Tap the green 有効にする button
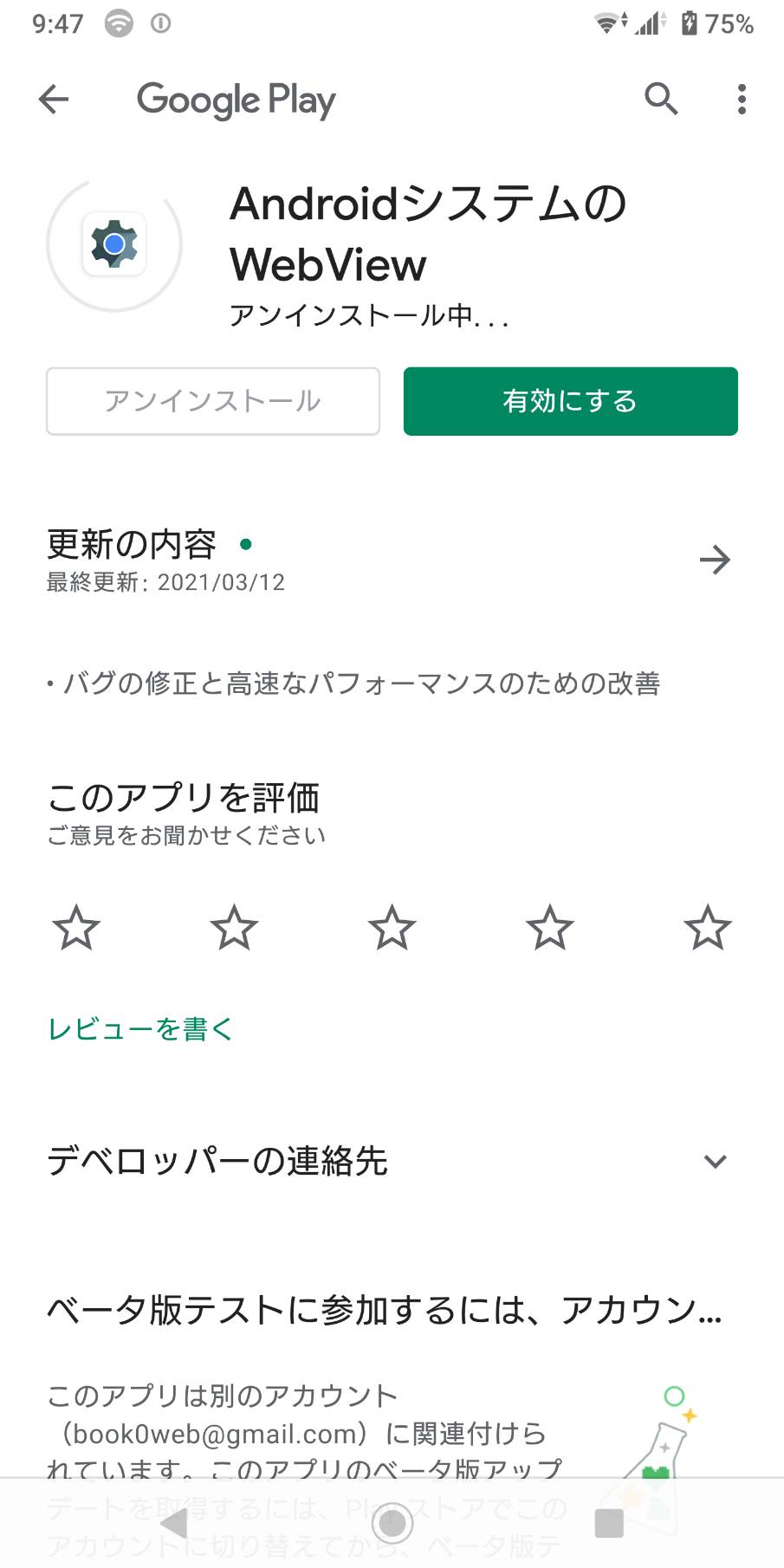 pyautogui.click(x=570, y=401)
